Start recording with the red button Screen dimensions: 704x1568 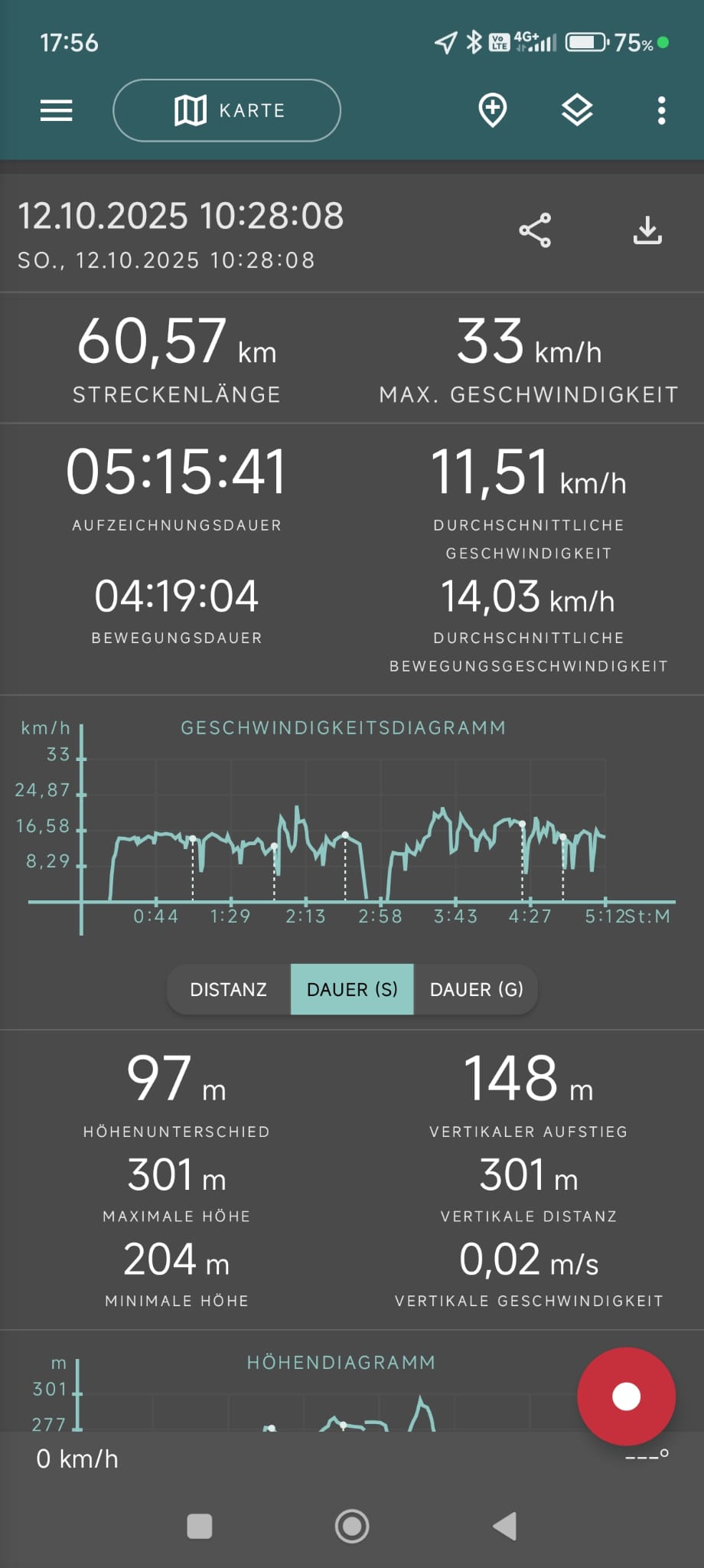(x=626, y=1396)
